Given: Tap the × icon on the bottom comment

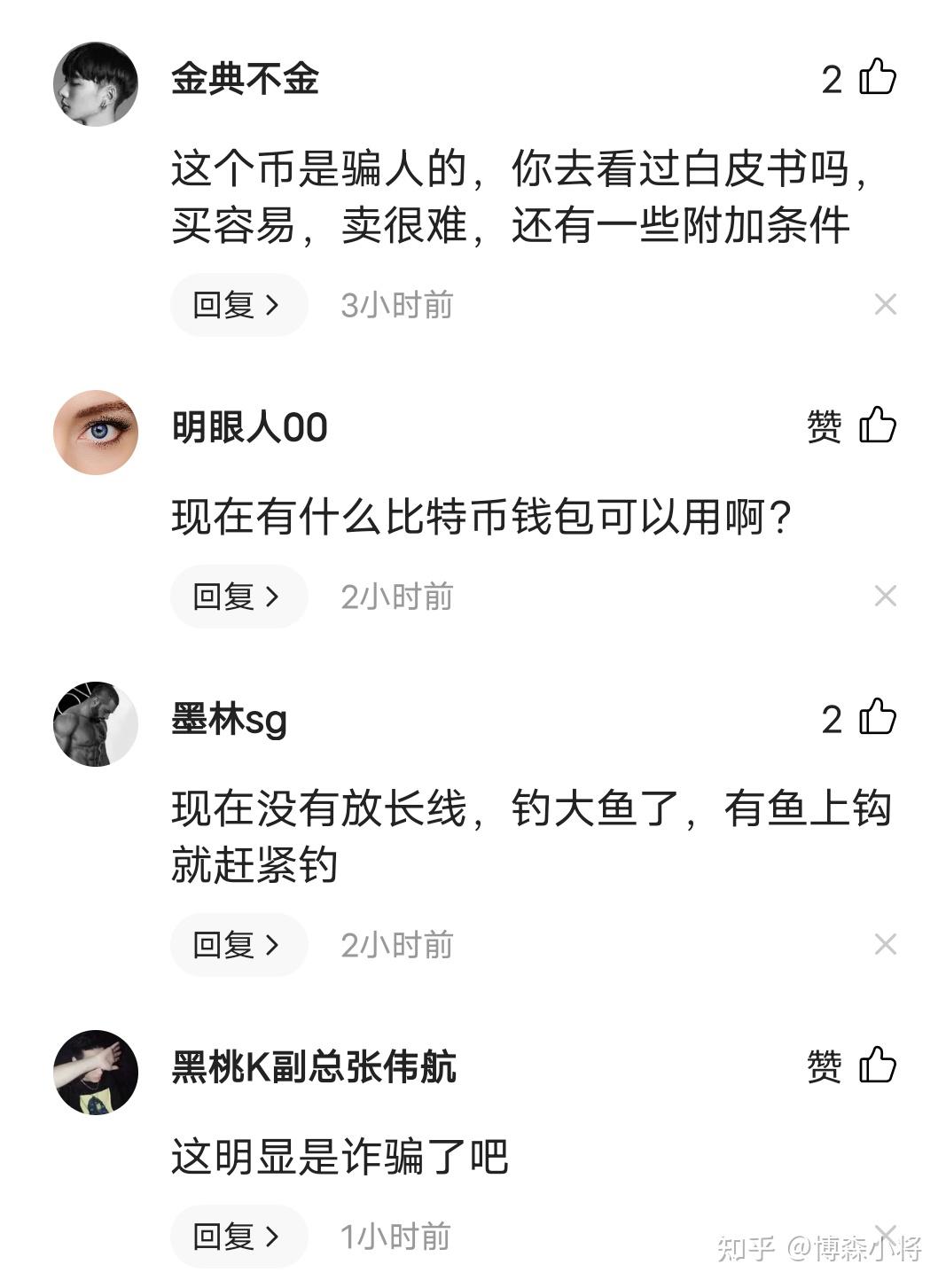Looking at the screenshot, I should [x=886, y=1234].
